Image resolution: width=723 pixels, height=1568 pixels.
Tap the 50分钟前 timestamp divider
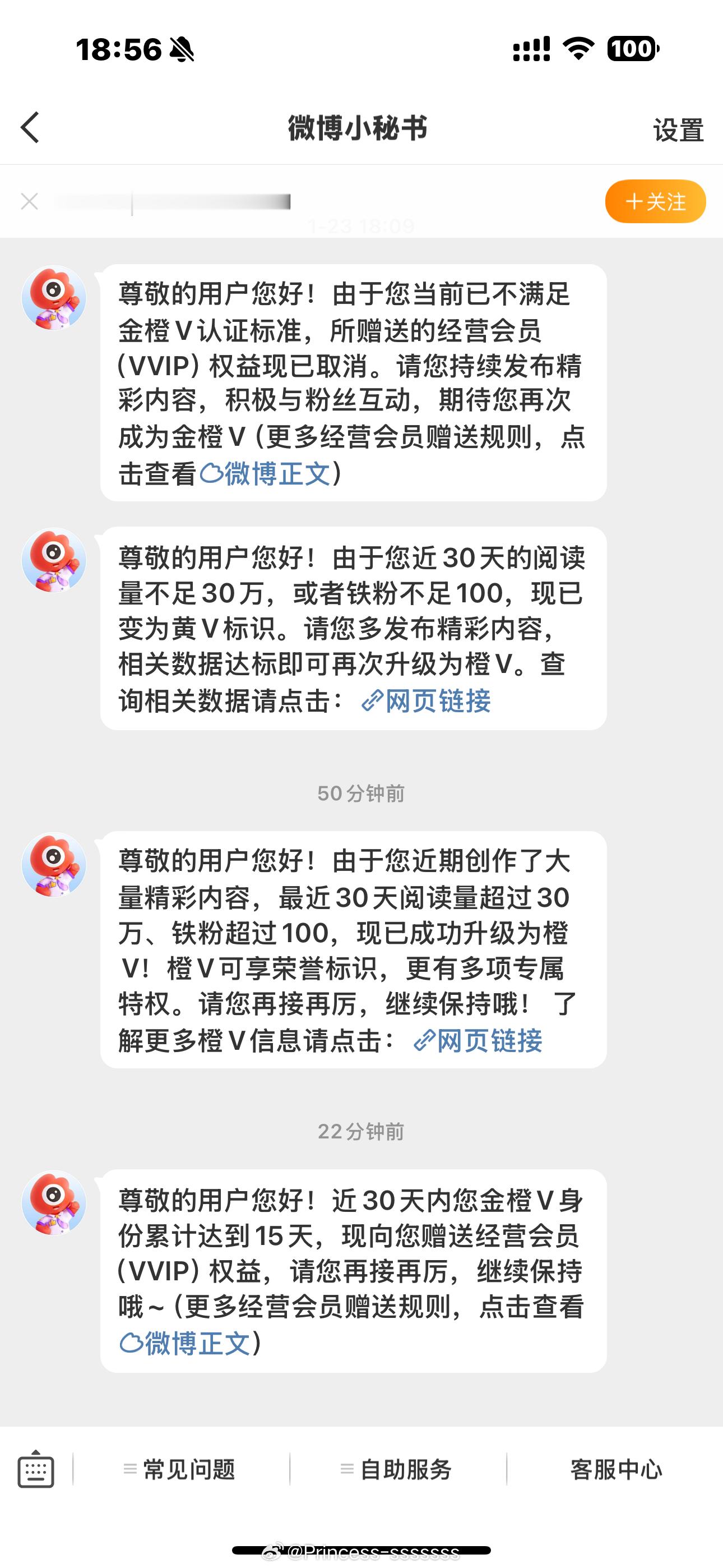tap(361, 794)
